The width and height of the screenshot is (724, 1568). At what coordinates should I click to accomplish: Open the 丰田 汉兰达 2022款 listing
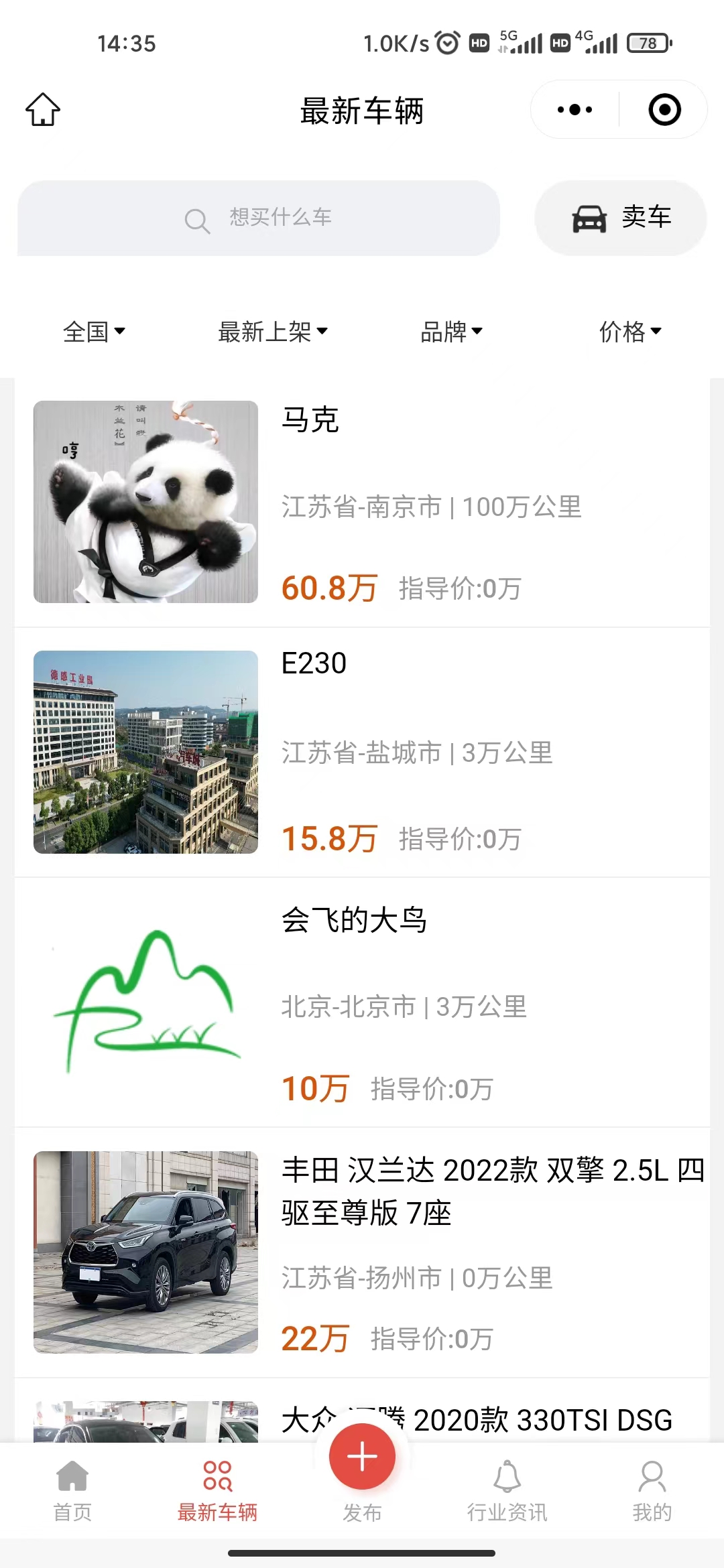(x=362, y=1252)
